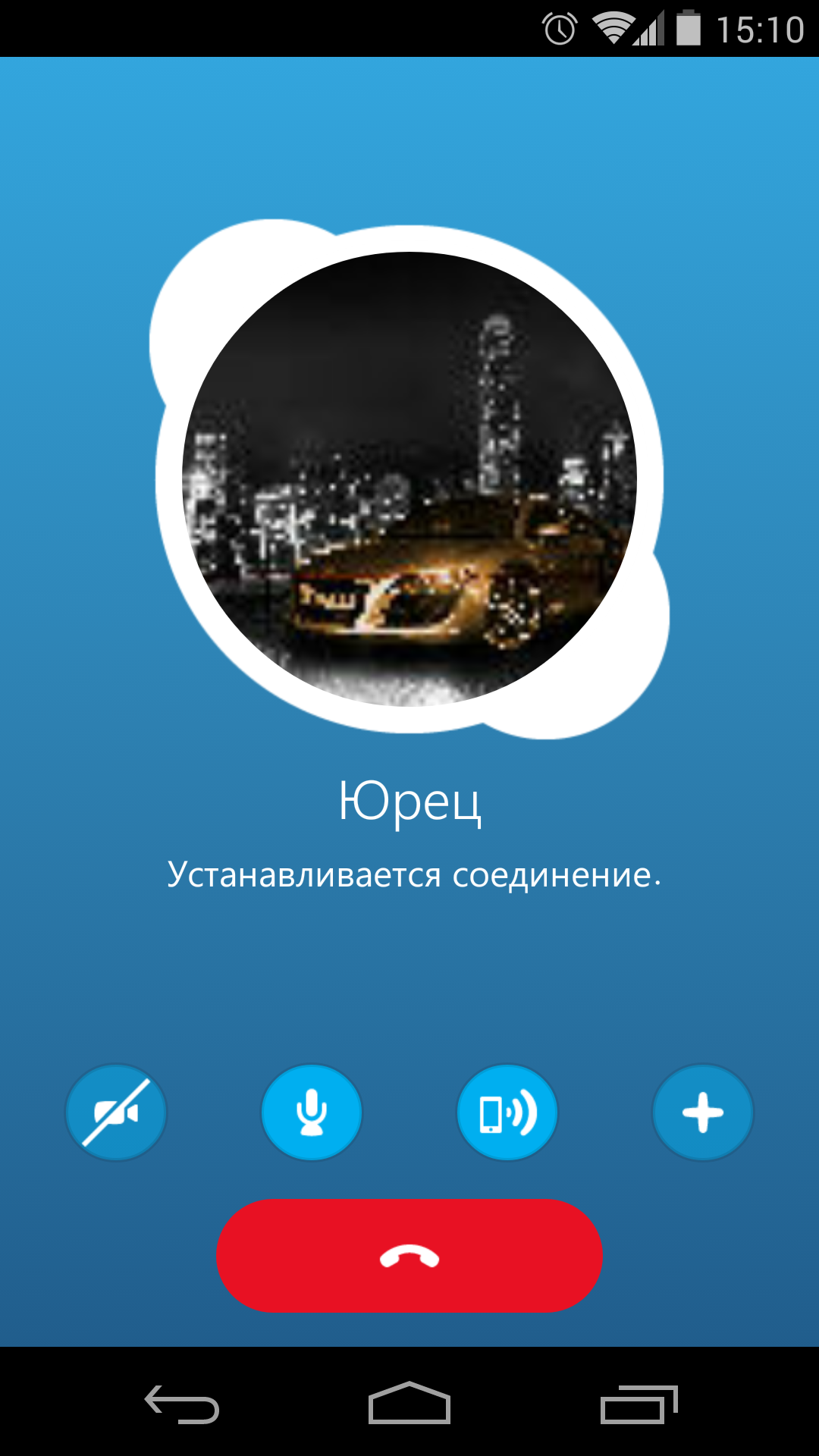The width and height of the screenshot is (819, 1456).
Task: Go back using the system back button
Action: pos(182,1404)
